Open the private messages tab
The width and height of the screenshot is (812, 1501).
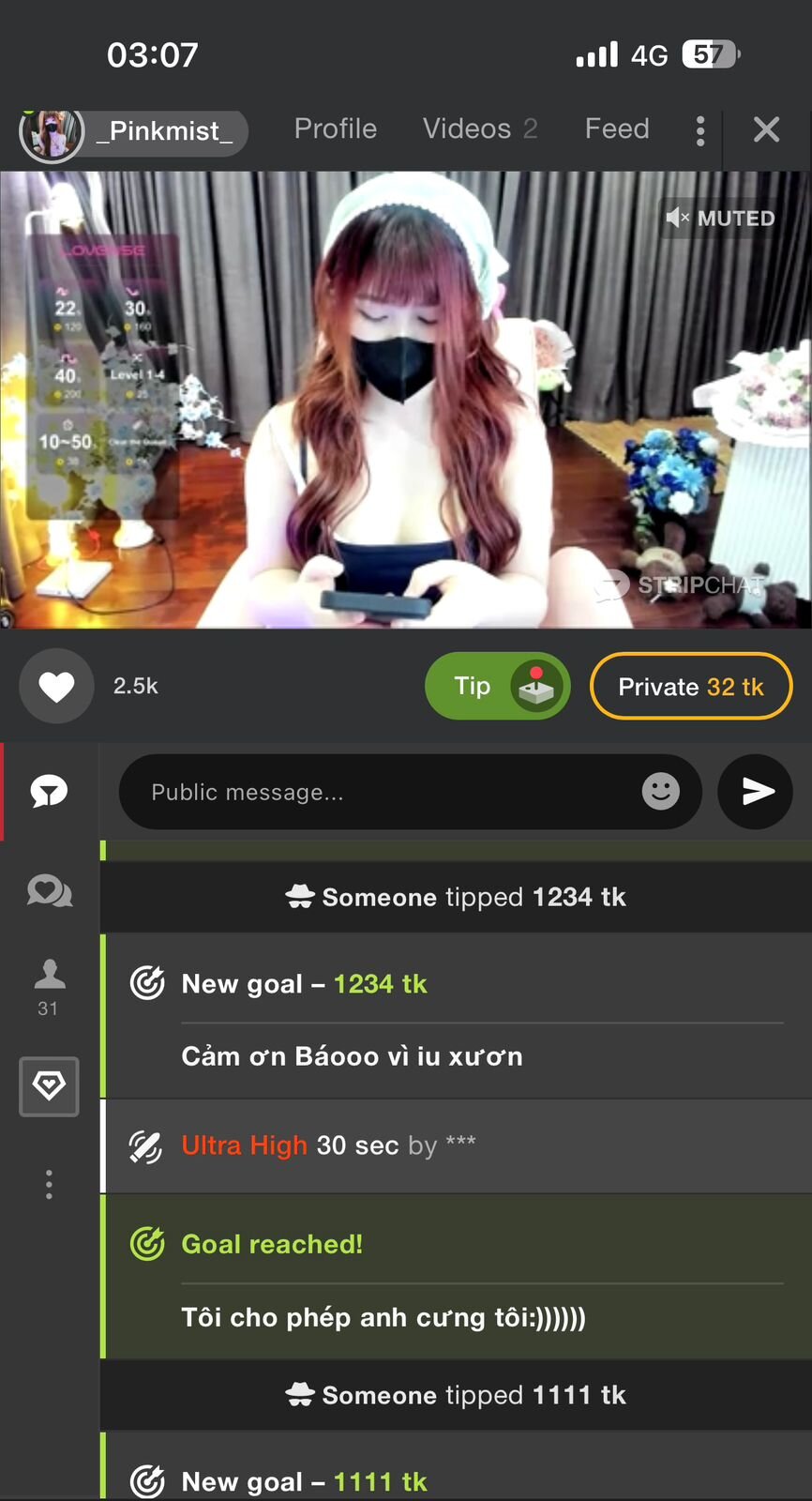coord(49,890)
